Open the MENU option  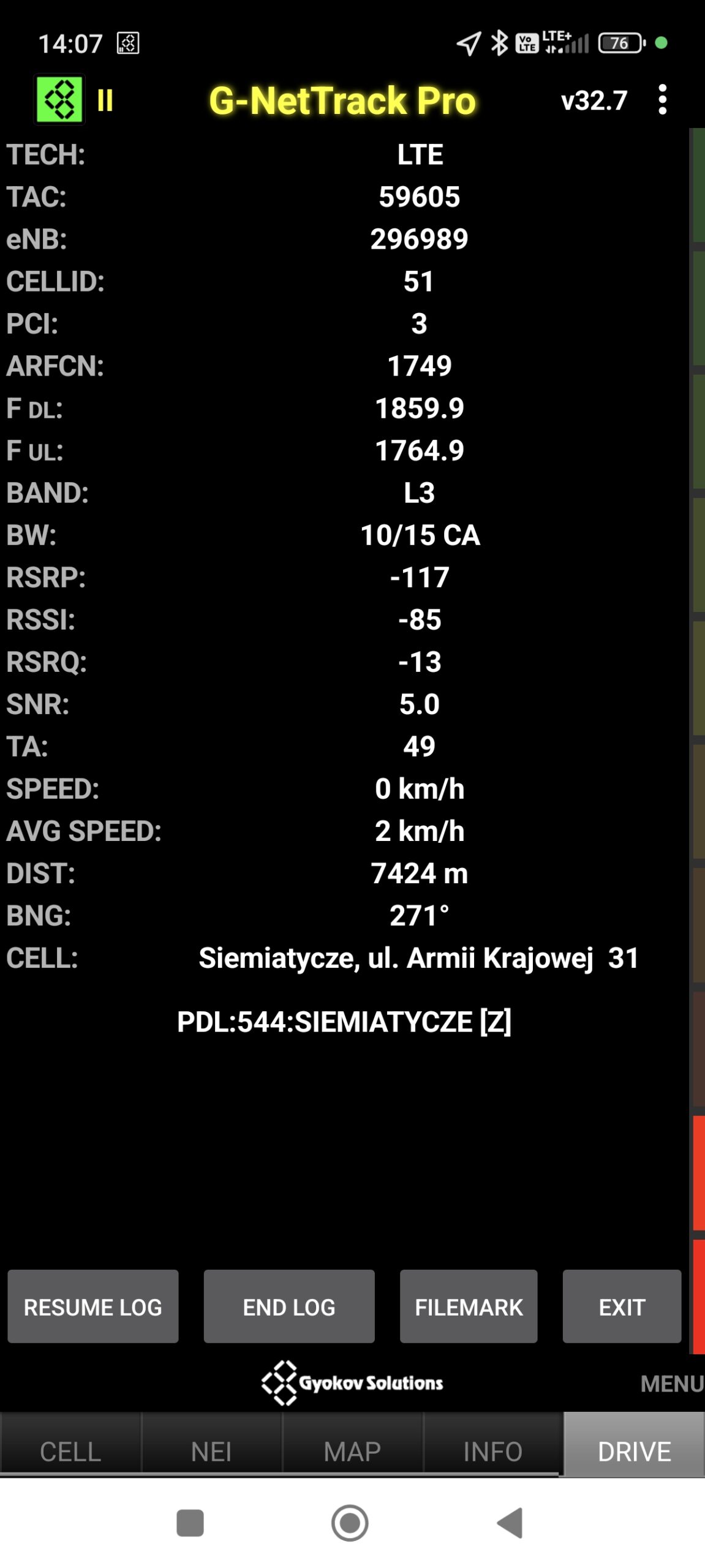(671, 1384)
